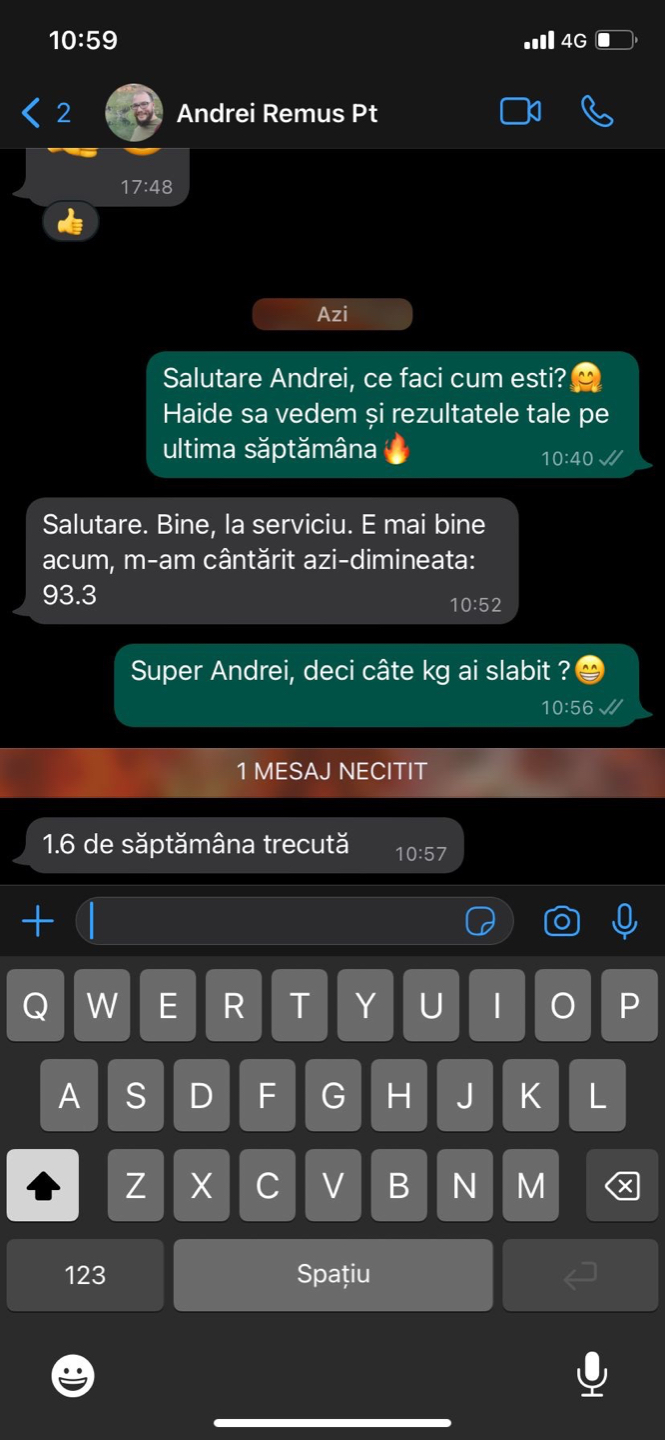The image size is (665, 1440).
Task: Tap the Spațiu space bar
Action: point(333,1275)
